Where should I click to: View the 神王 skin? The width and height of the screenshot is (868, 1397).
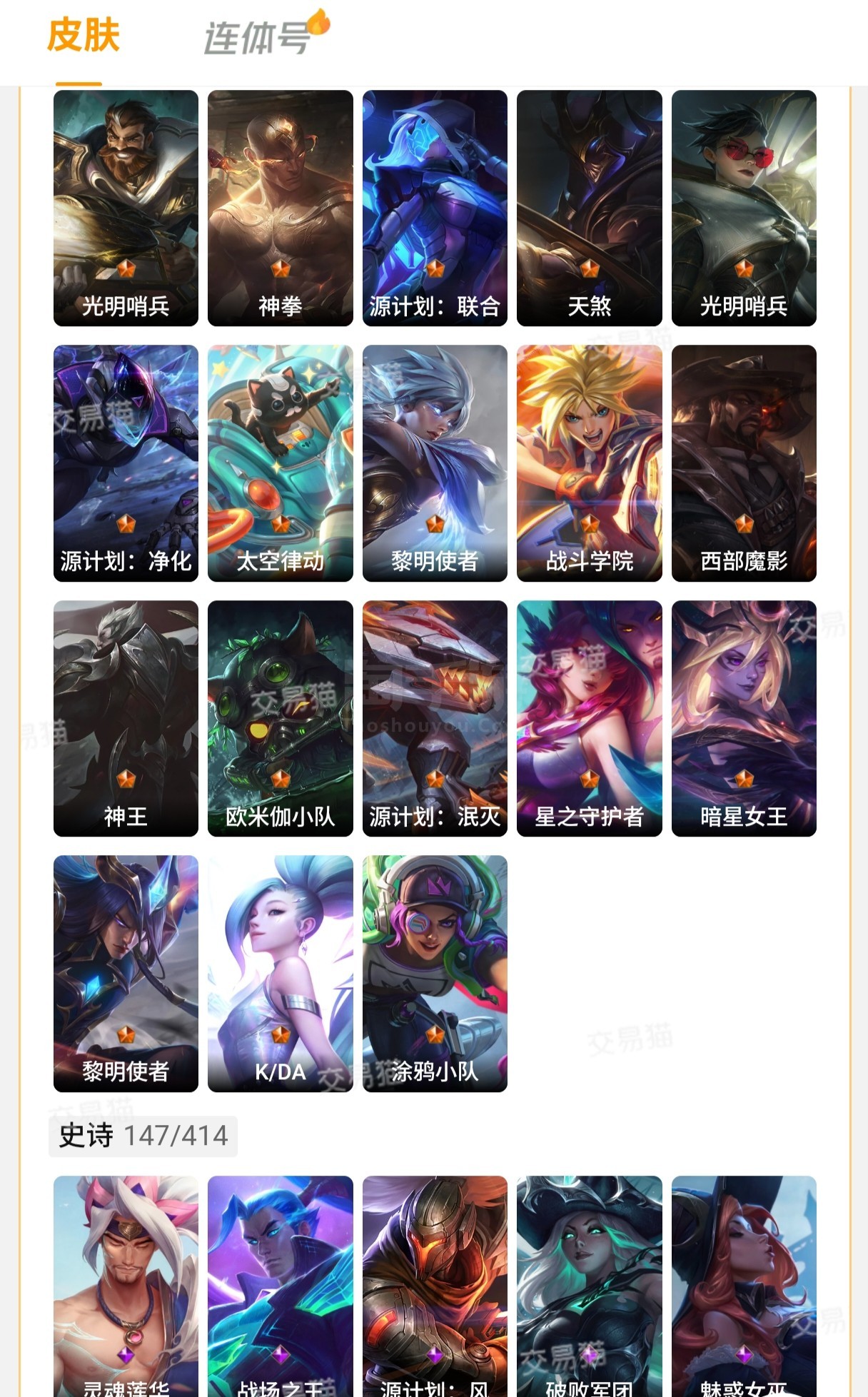click(x=126, y=718)
